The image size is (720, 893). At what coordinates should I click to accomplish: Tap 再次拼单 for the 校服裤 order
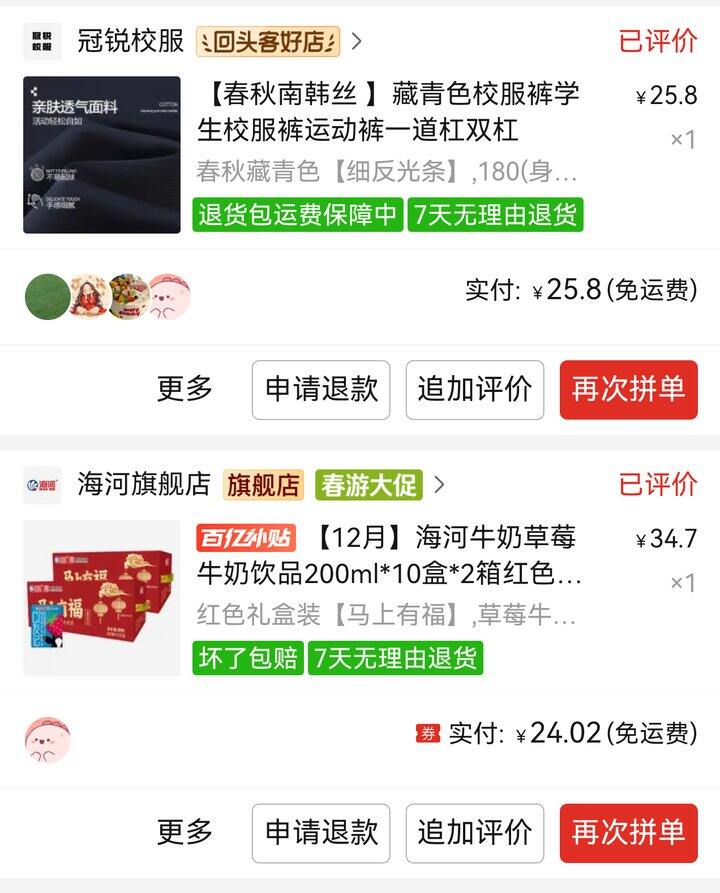click(x=628, y=390)
